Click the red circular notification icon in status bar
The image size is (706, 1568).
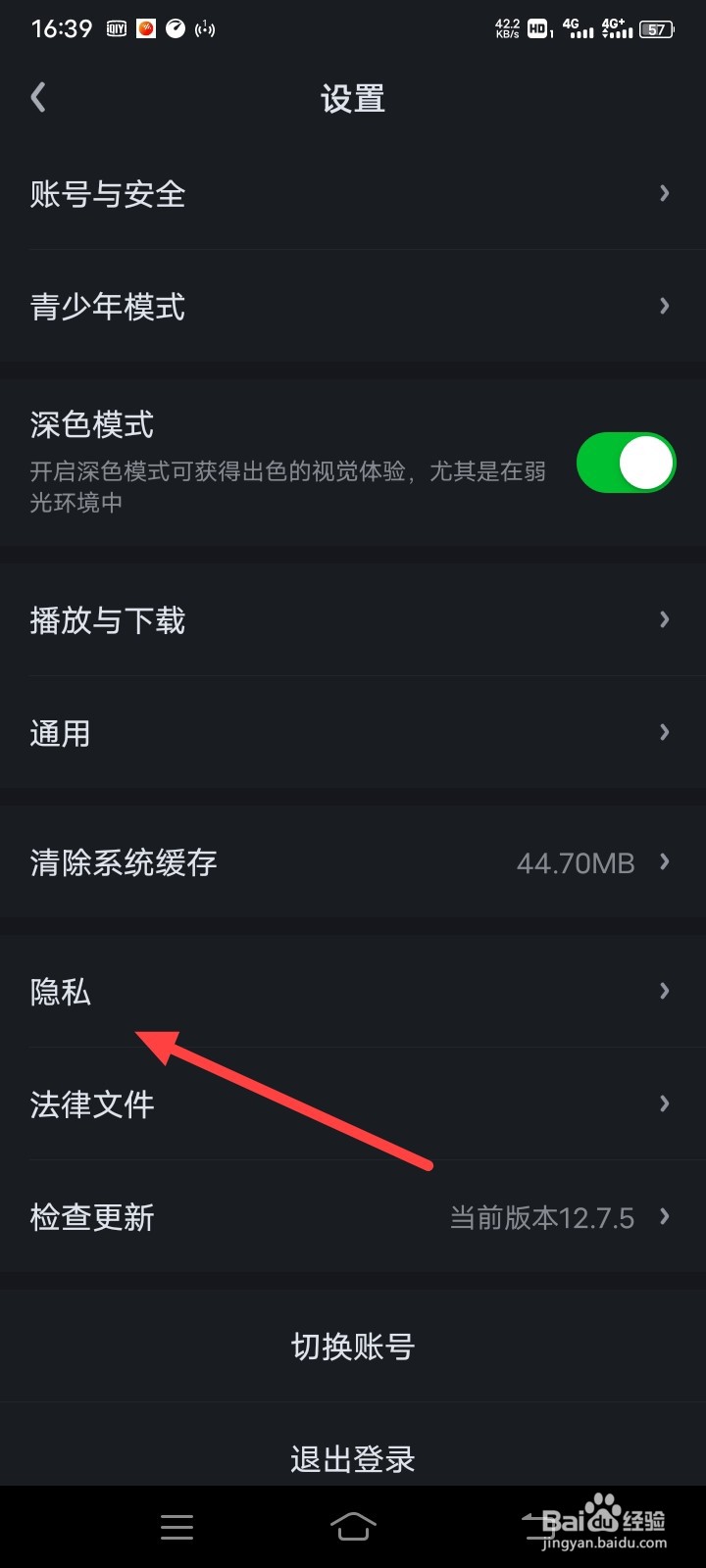[144, 28]
